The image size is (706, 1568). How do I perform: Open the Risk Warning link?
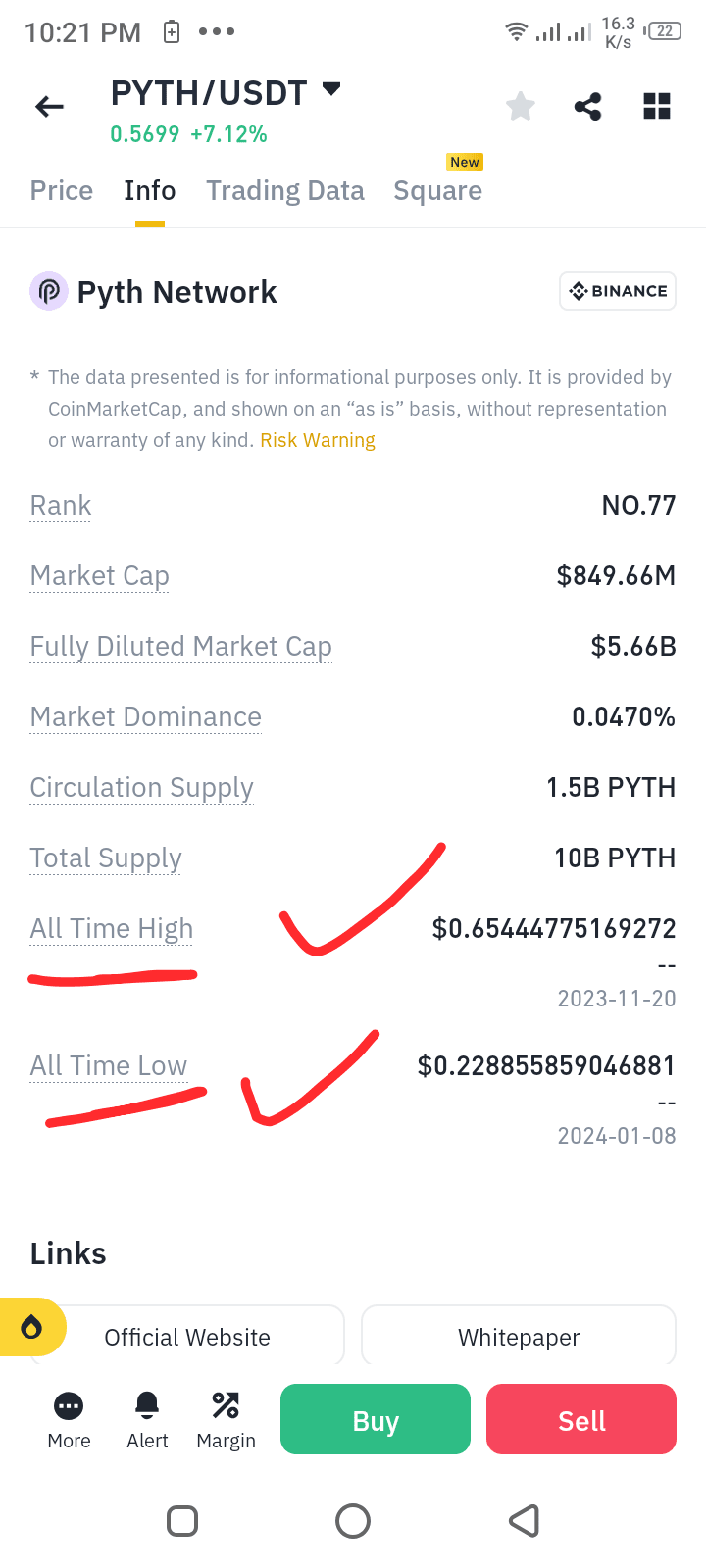pyautogui.click(x=318, y=440)
